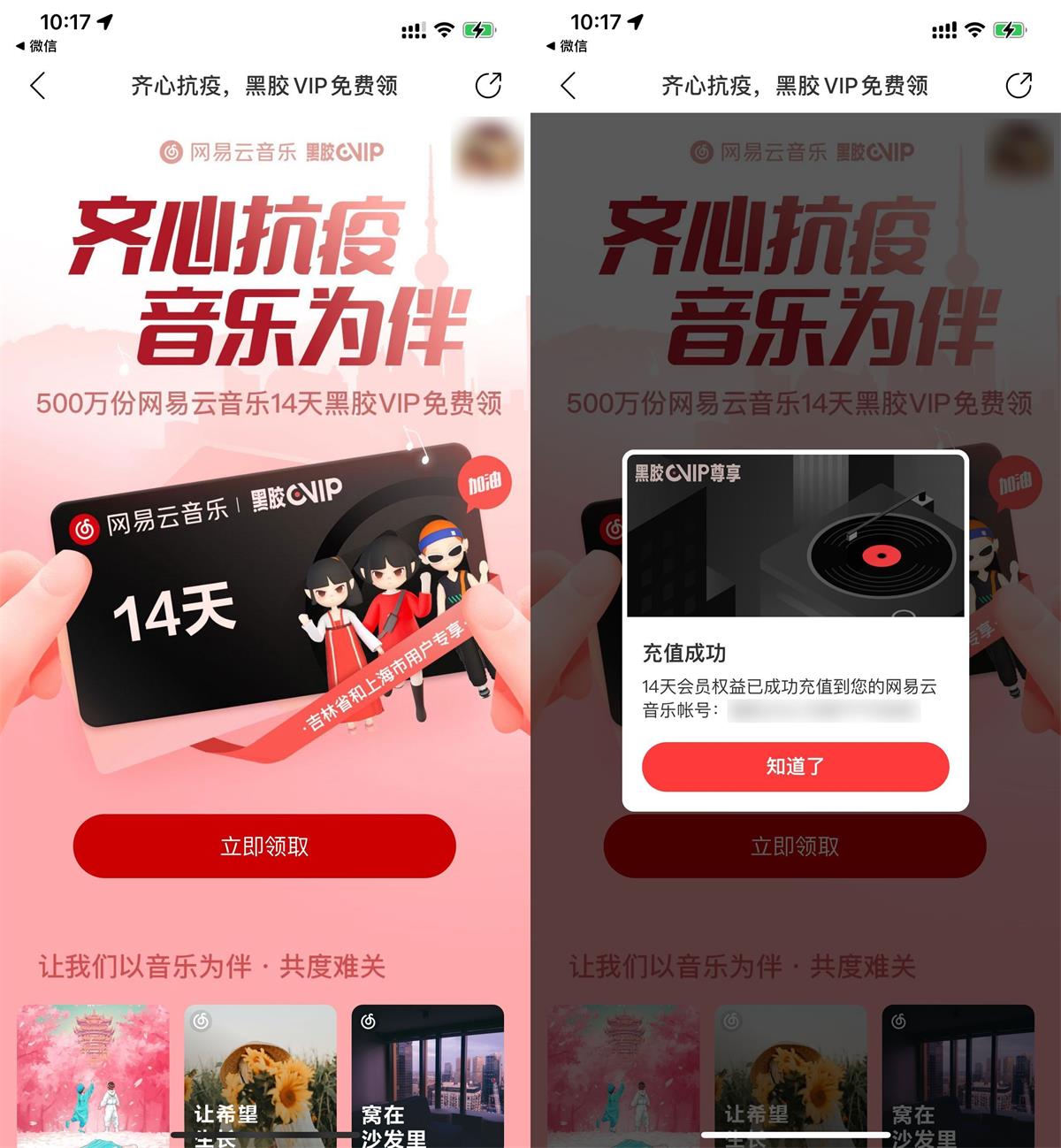Go back from the left page without dialog
1061x1148 pixels.
pyautogui.click(x=38, y=86)
